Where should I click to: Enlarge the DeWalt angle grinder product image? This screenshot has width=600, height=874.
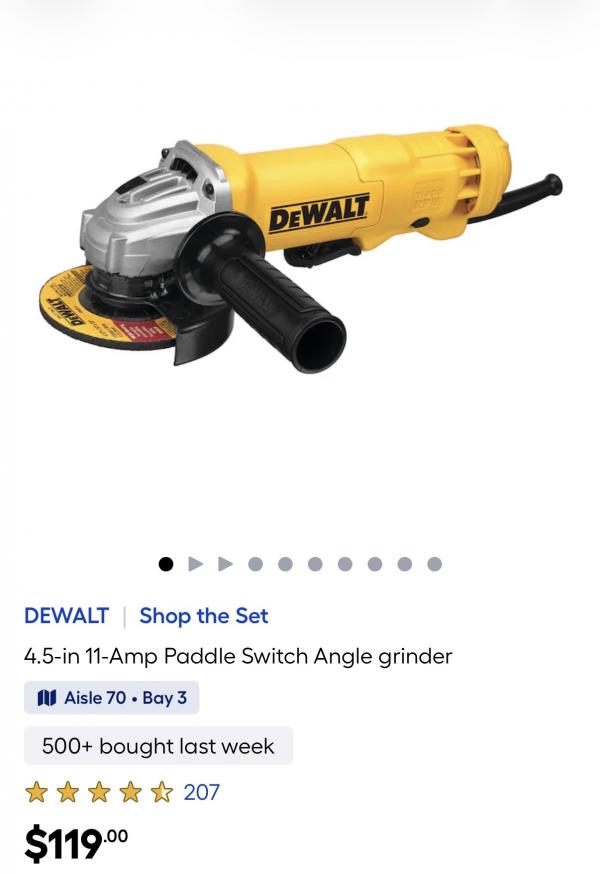[x=300, y=260]
